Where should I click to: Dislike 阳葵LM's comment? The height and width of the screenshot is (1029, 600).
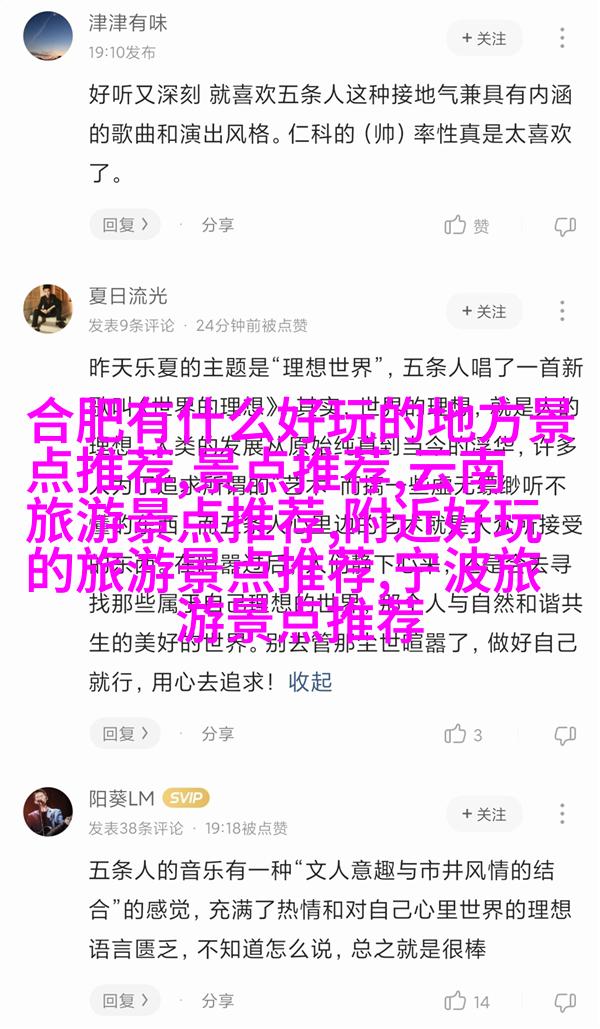coord(565,1001)
